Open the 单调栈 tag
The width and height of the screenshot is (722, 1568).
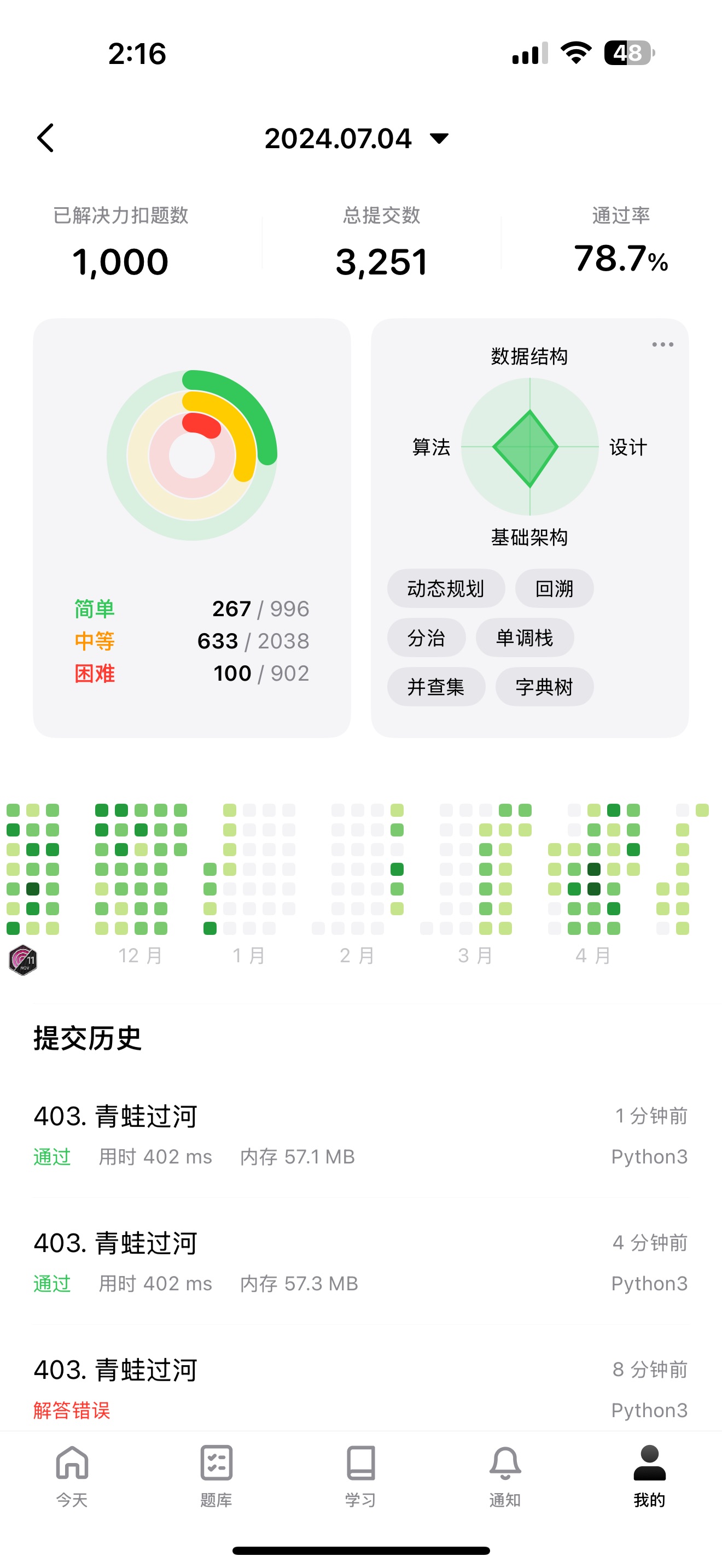pos(524,638)
